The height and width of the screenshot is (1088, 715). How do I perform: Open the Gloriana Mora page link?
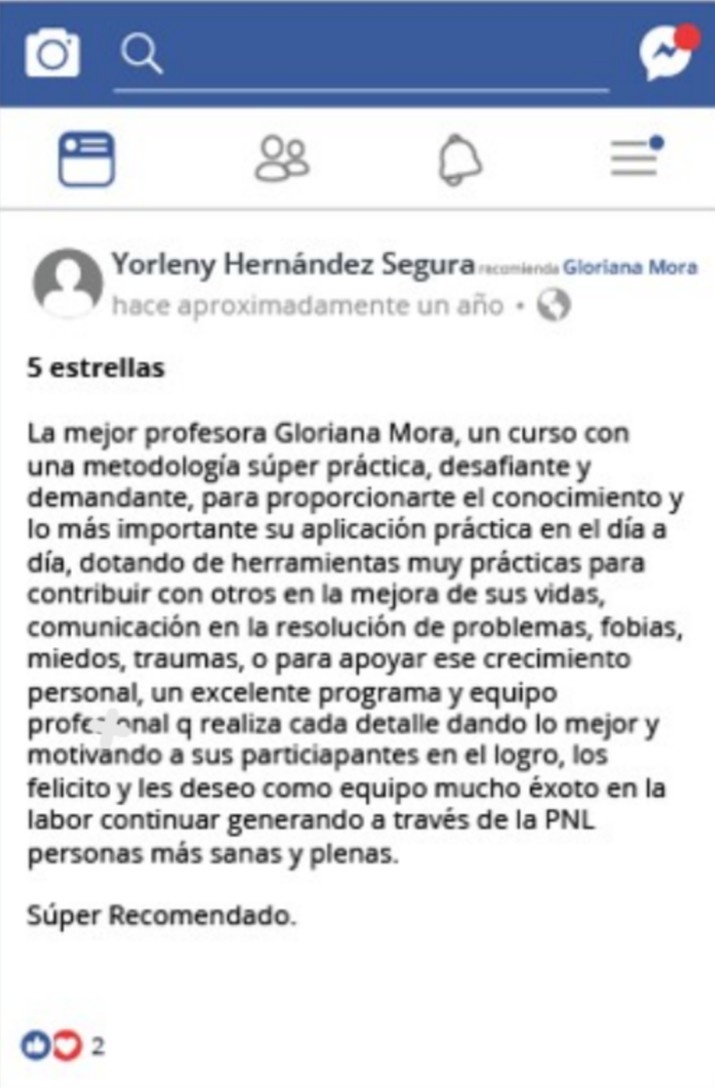(630, 268)
